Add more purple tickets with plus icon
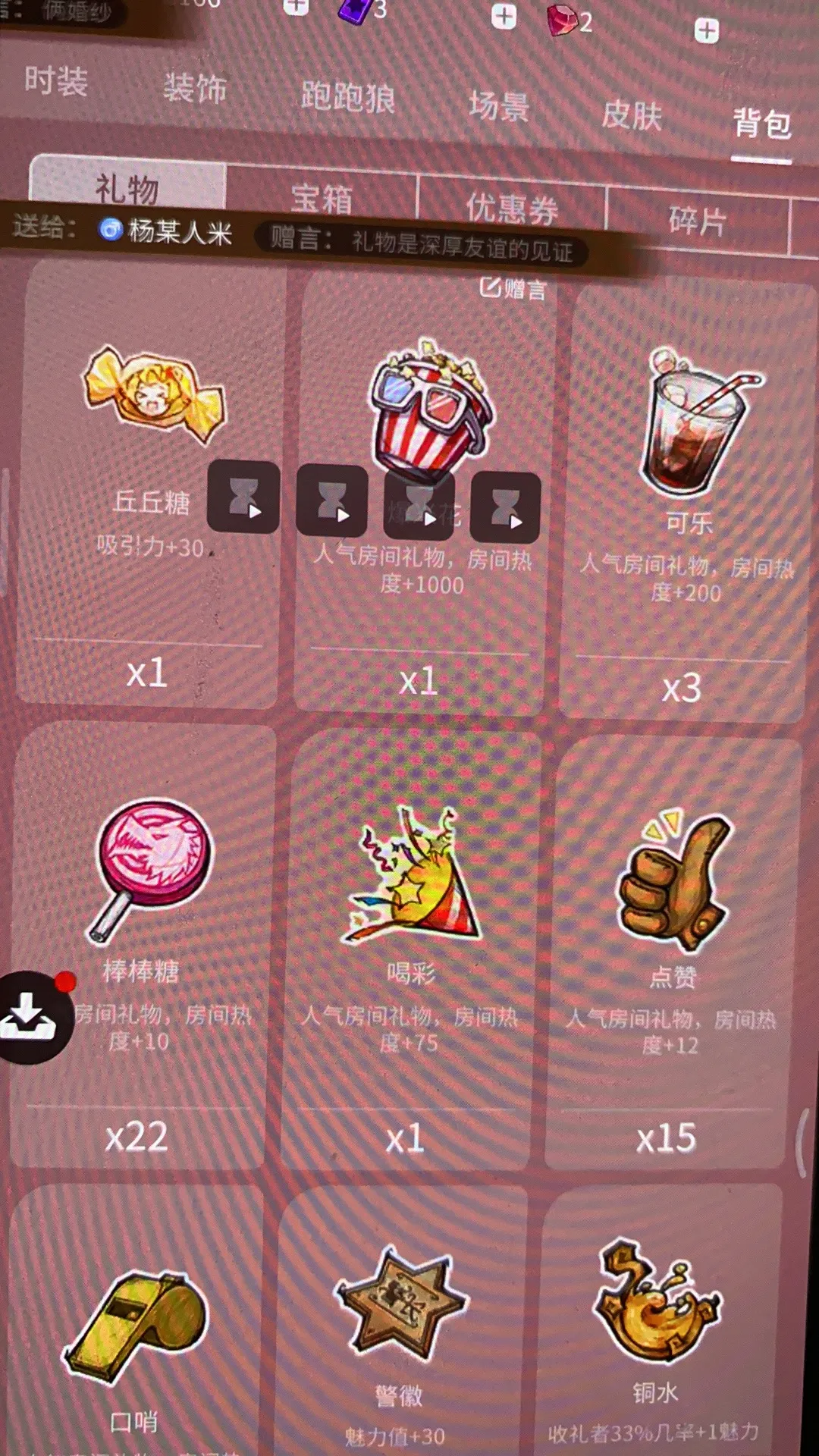 [504, 16]
